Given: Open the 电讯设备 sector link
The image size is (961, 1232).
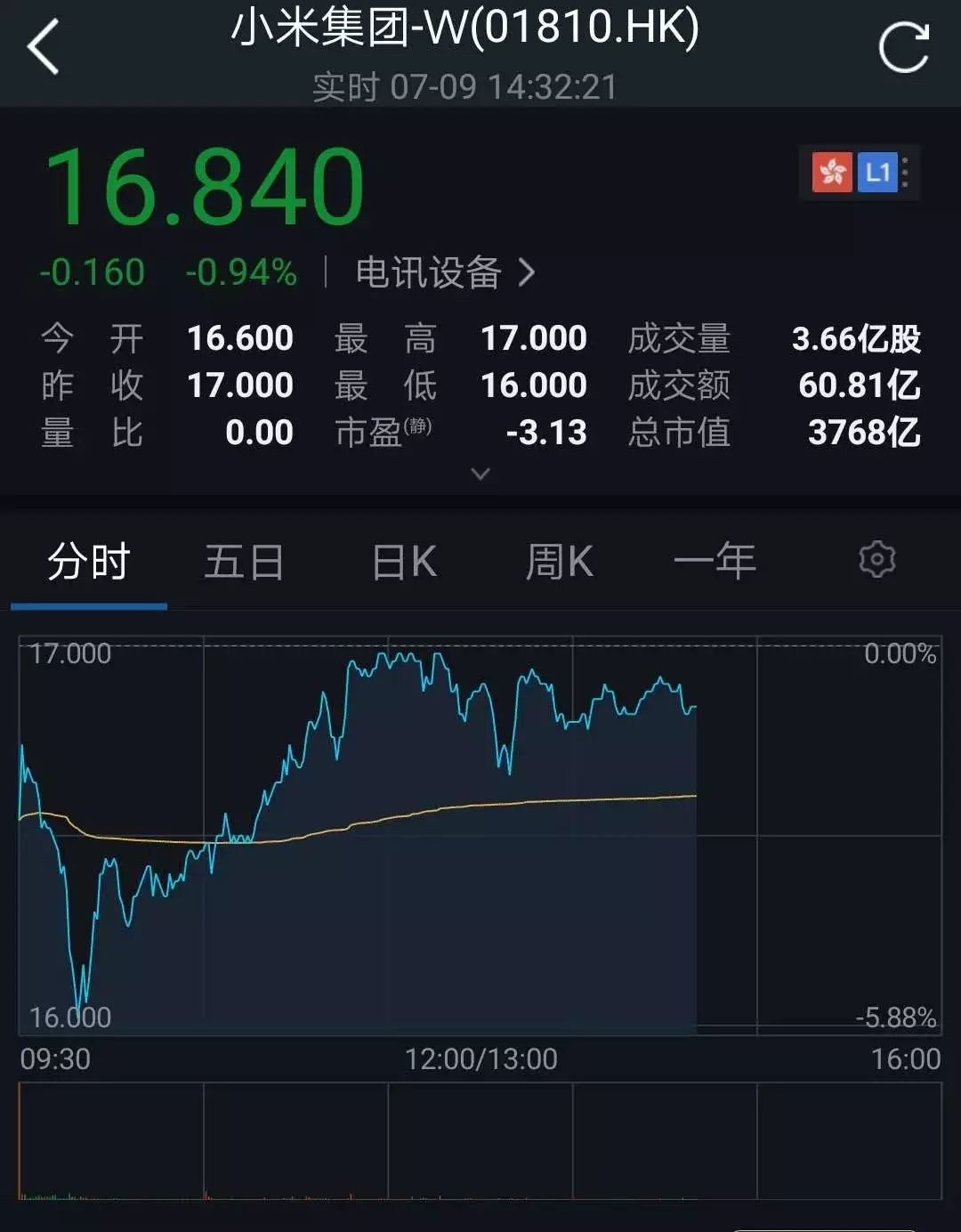Looking at the screenshot, I should click(x=428, y=273).
